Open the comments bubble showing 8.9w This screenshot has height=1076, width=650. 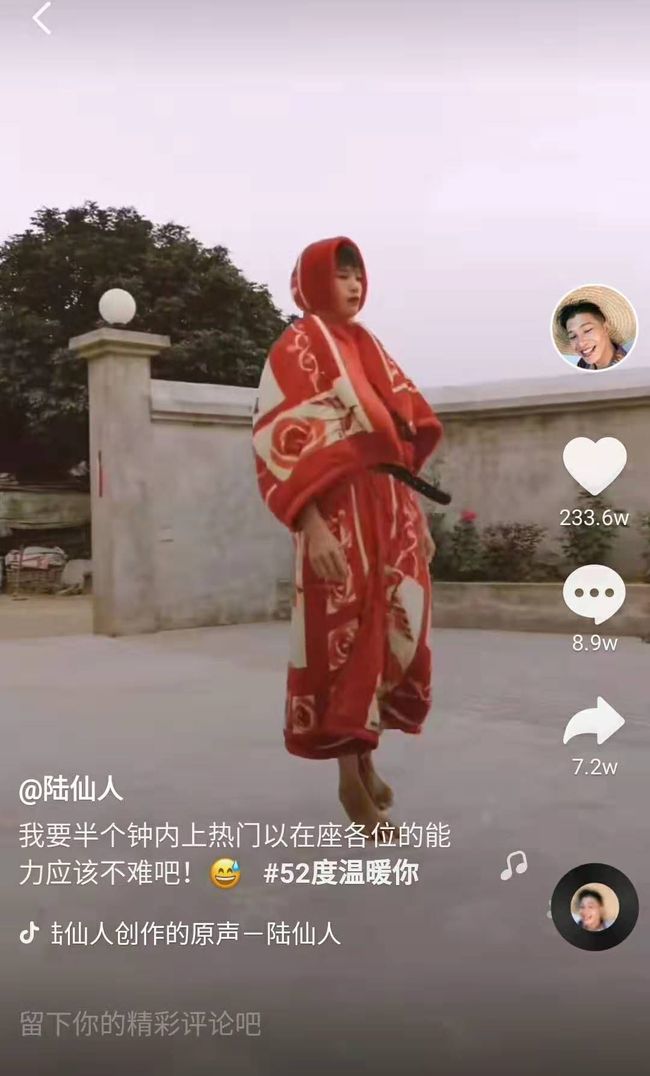coord(594,594)
